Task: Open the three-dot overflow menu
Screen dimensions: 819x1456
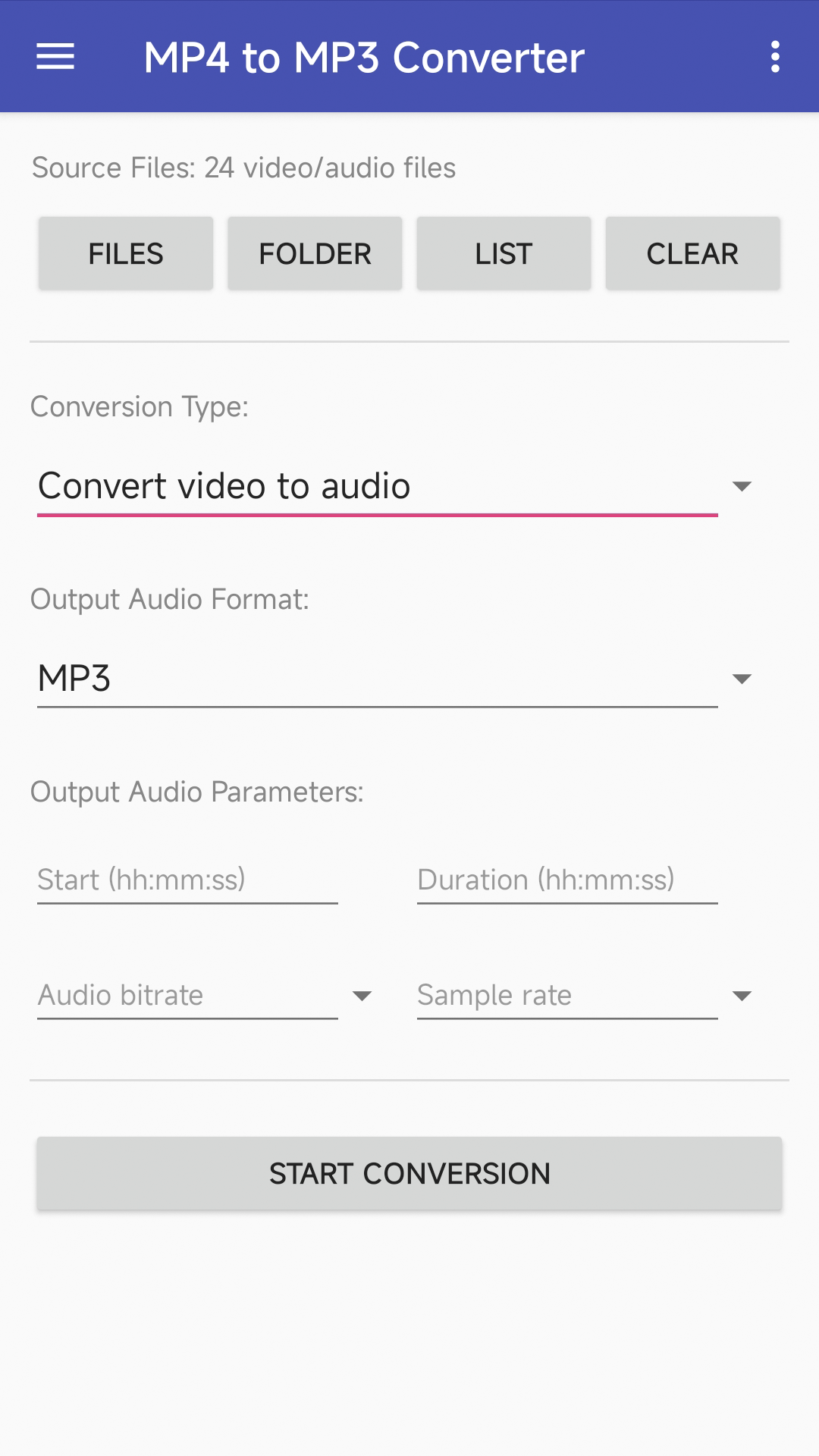Action: click(775, 57)
